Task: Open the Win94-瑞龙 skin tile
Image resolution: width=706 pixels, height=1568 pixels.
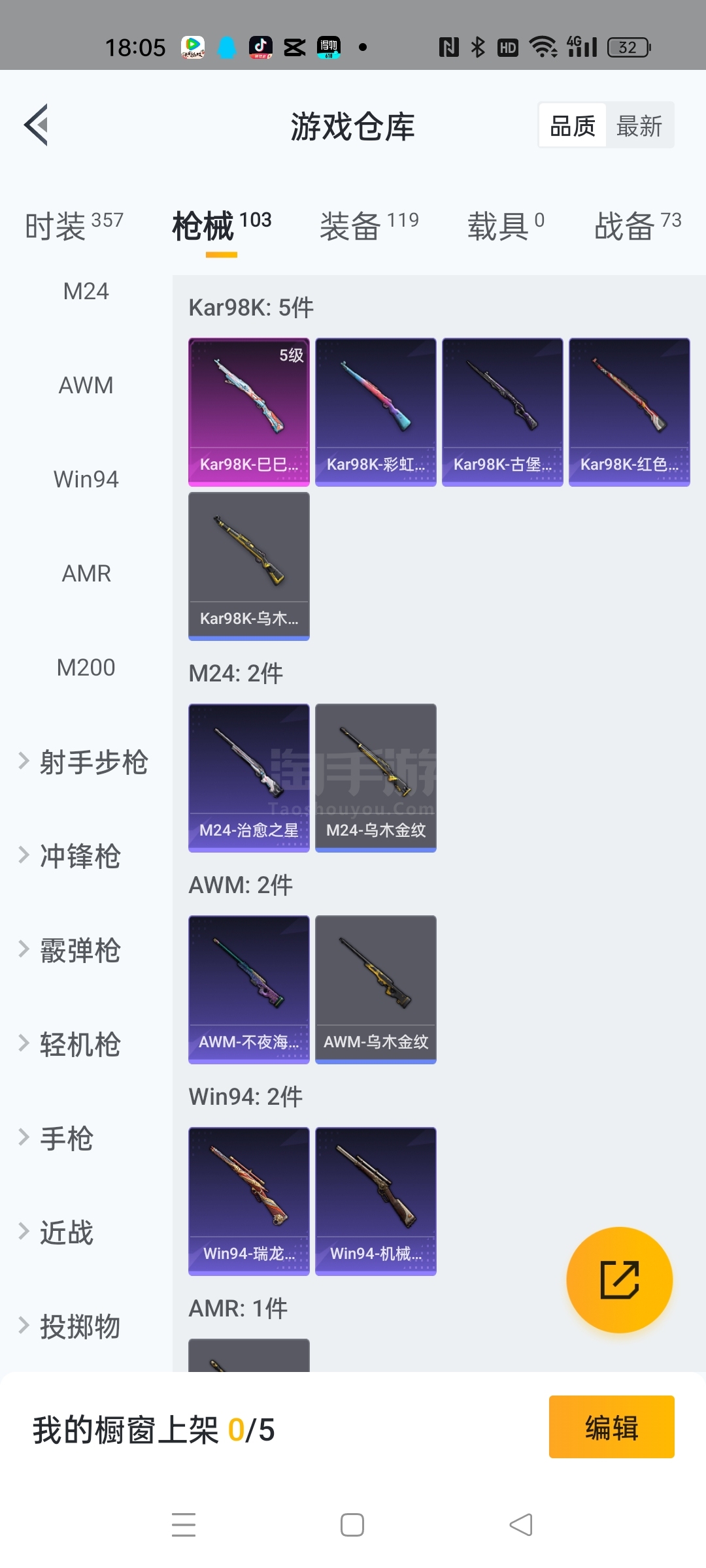Action: [249, 1201]
